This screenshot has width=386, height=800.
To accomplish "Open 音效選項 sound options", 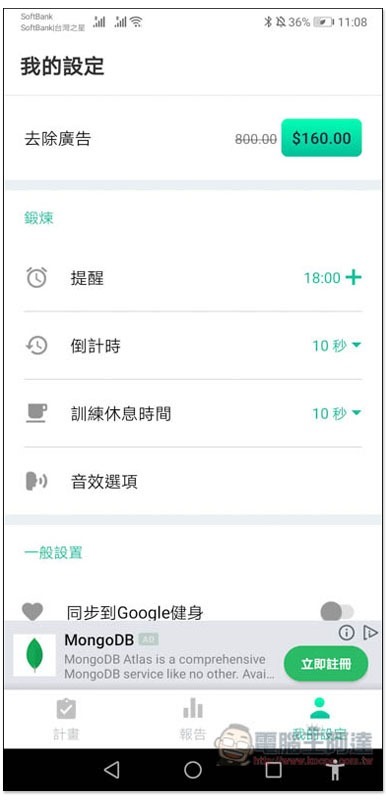I will tap(193, 481).
